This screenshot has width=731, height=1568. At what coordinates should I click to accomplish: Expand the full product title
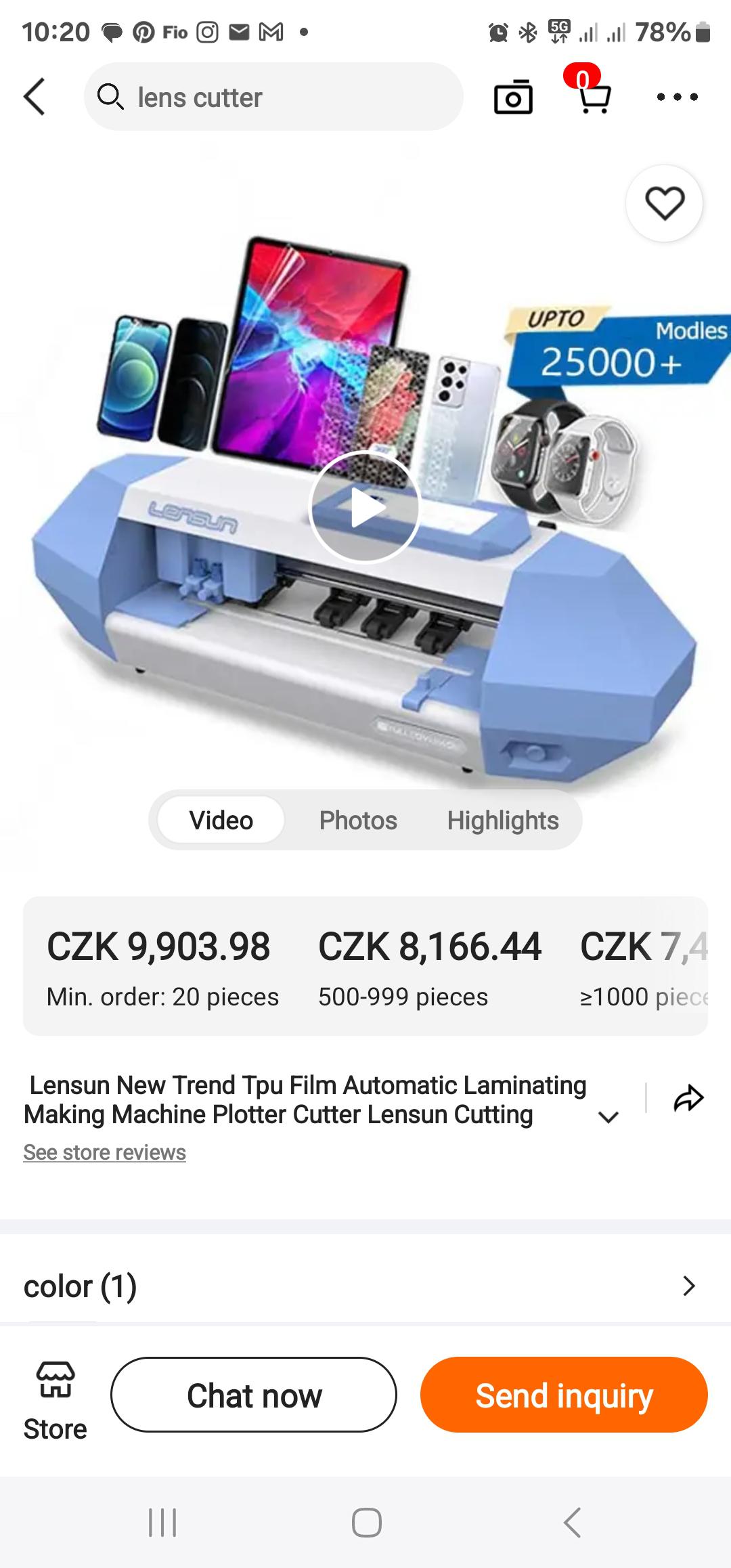(x=608, y=1118)
